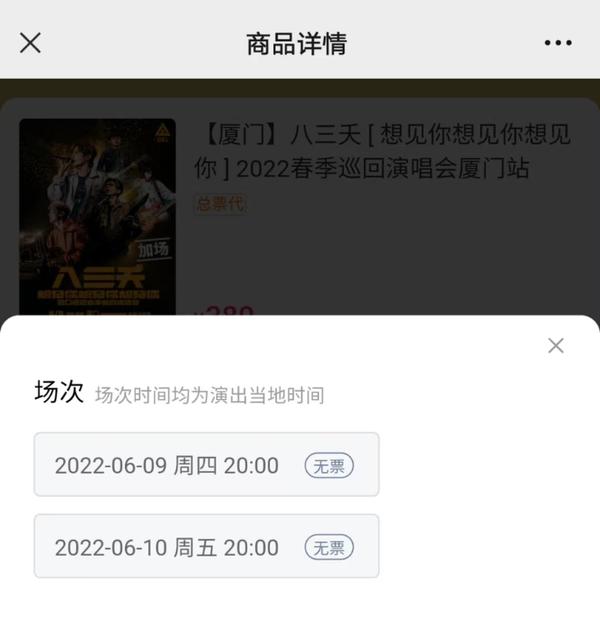Select the 2022-06-09 周四 20:00 session
The width and height of the screenshot is (600, 633).
point(206,465)
